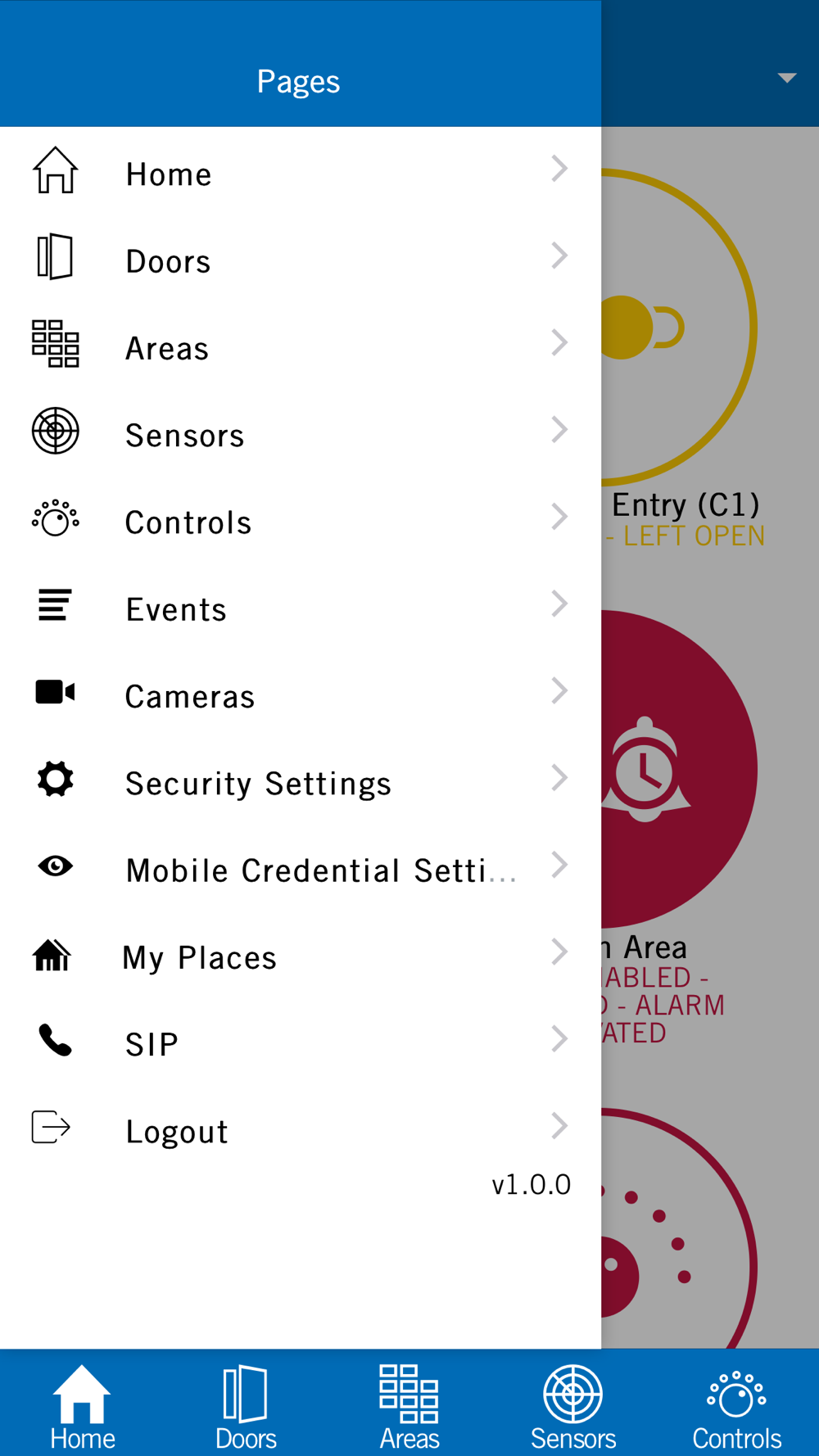This screenshot has width=819, height=1456.
Task: Tap Logout to sign out
Action: pos(300,1131)
